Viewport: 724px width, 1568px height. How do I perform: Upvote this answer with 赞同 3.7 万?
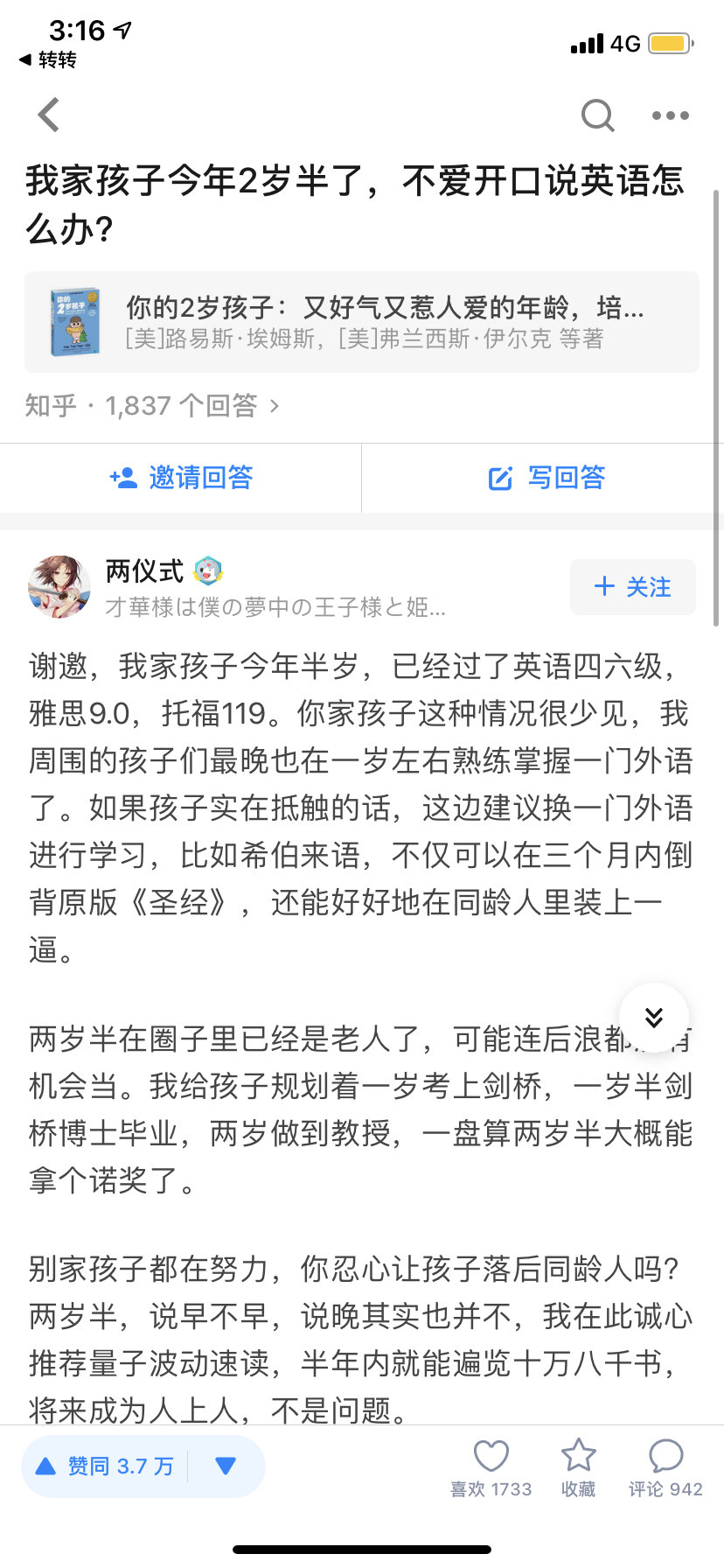107,1466
